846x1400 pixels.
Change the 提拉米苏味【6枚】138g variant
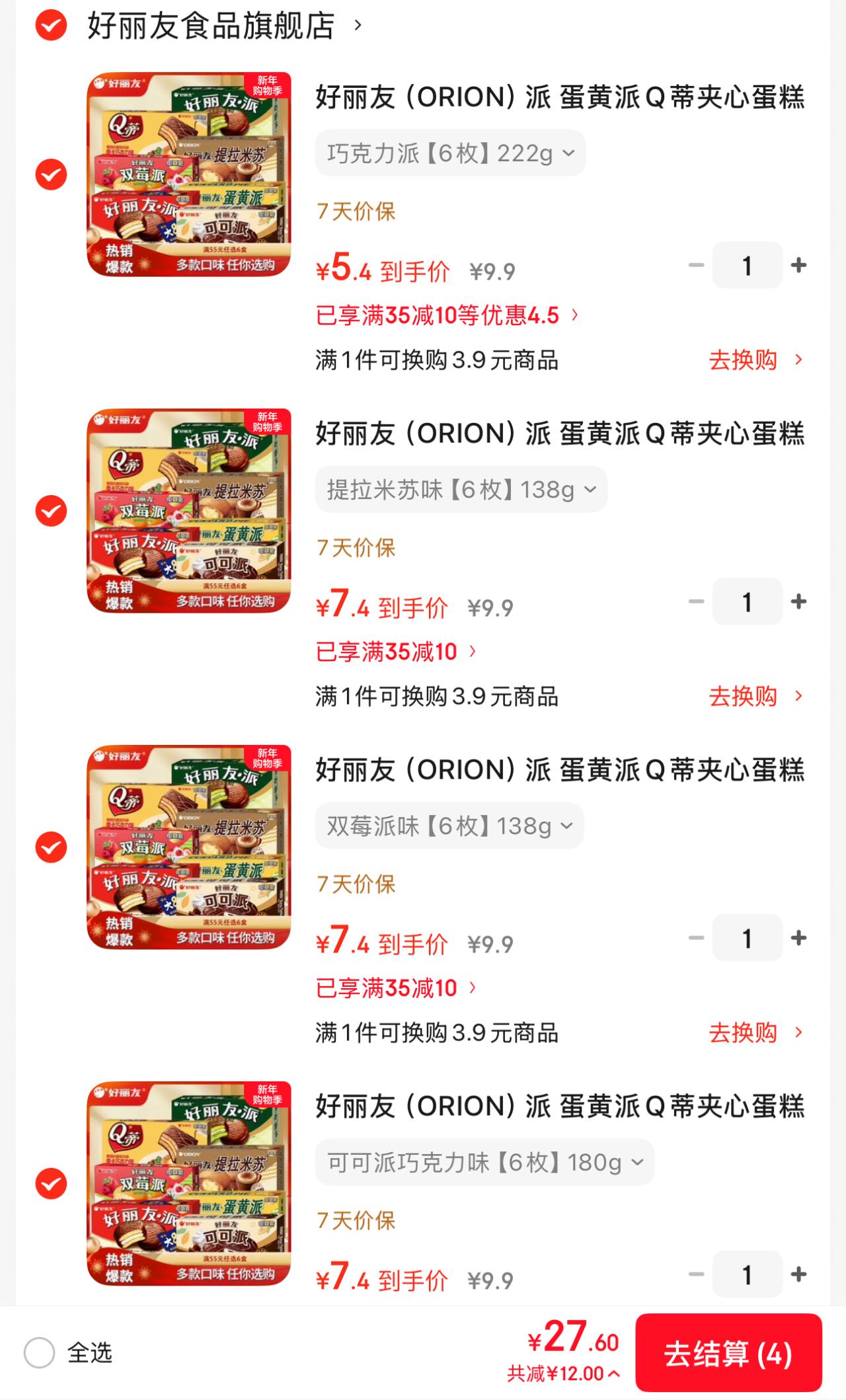(461, 490)
